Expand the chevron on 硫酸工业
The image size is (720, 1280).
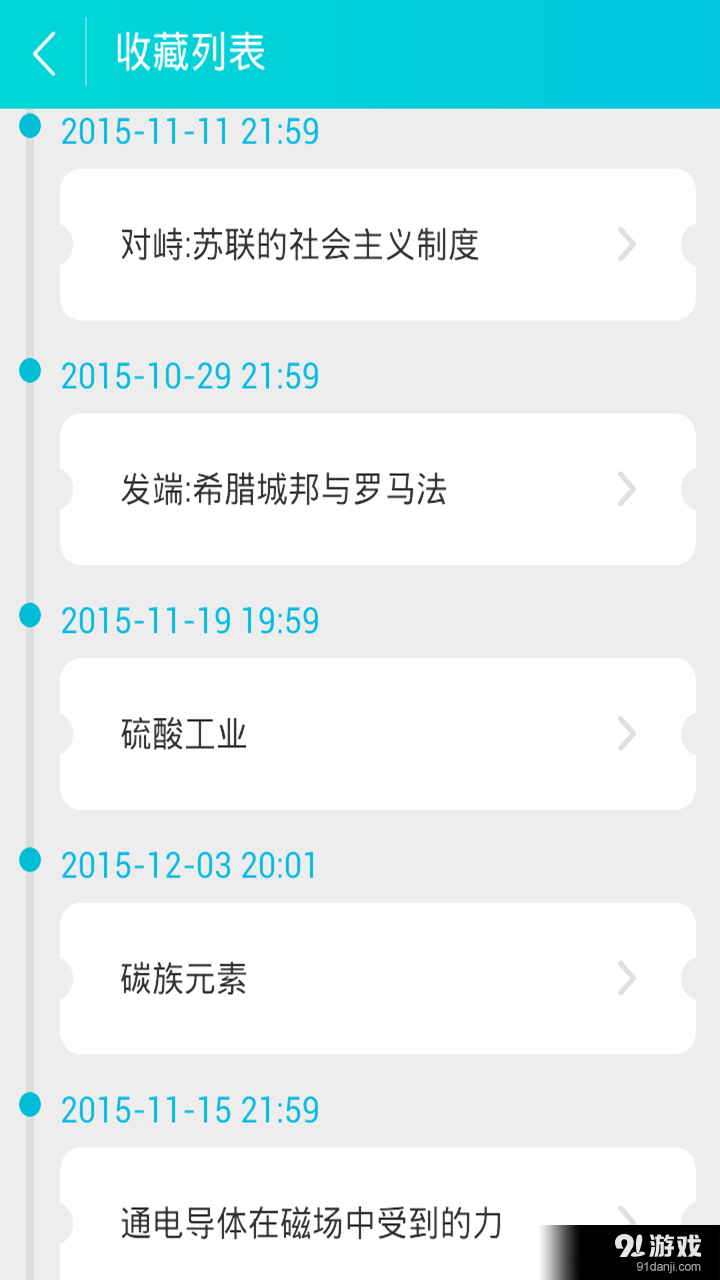tap(627, 735)
